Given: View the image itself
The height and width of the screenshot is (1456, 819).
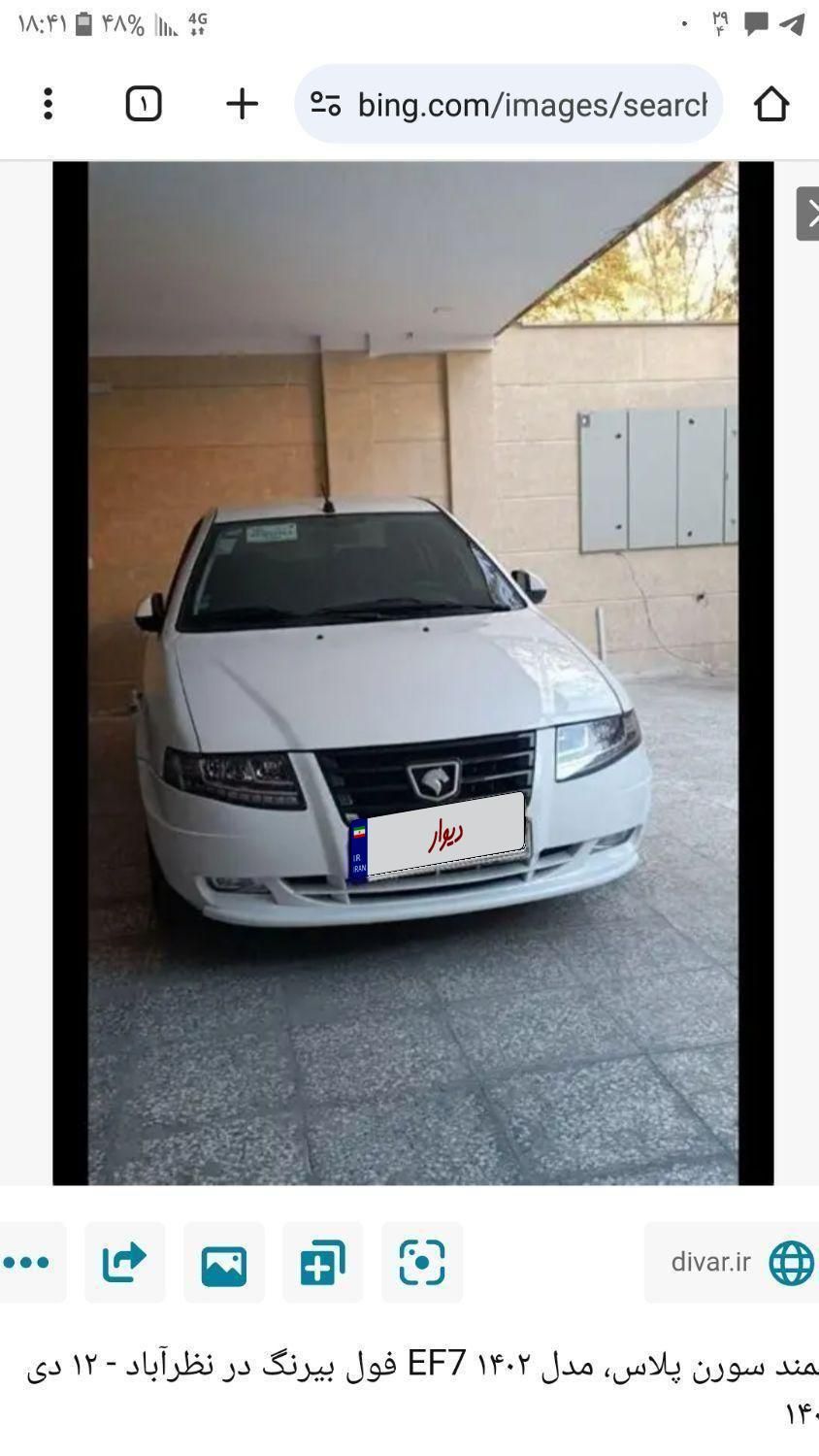Looking at the screenshot, I should (x=223, y=1262).
